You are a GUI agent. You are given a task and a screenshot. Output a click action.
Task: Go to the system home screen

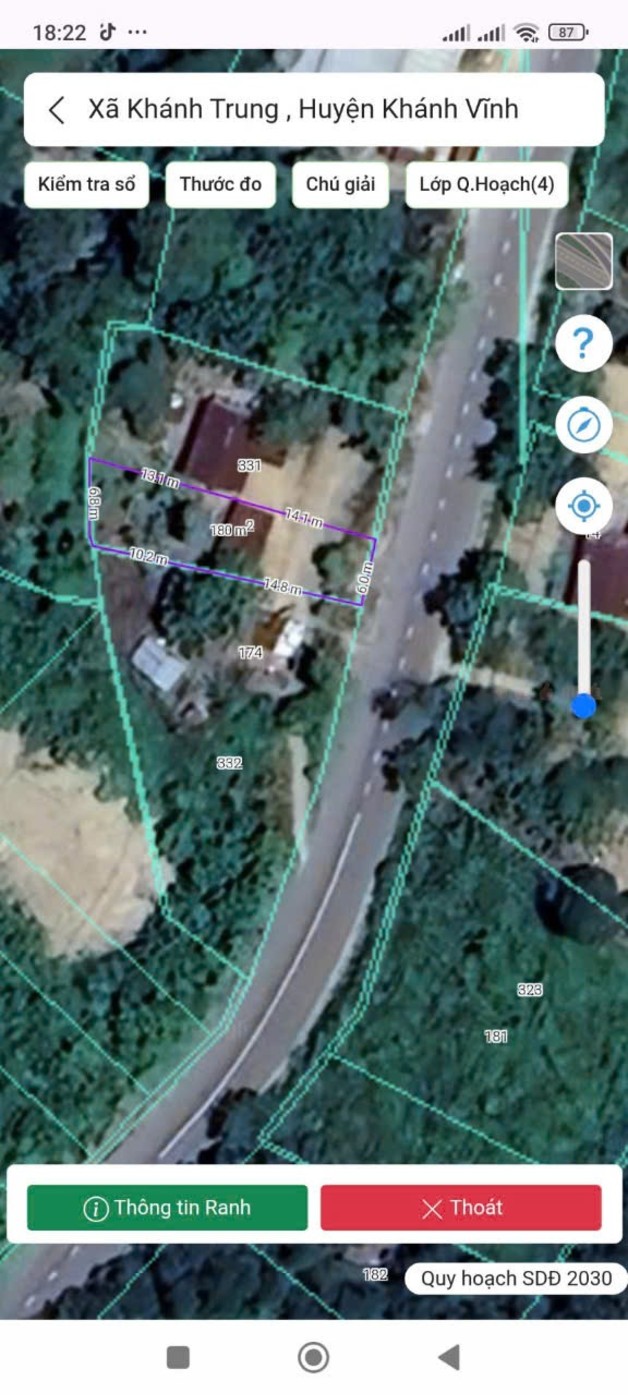click(313, 1357)
